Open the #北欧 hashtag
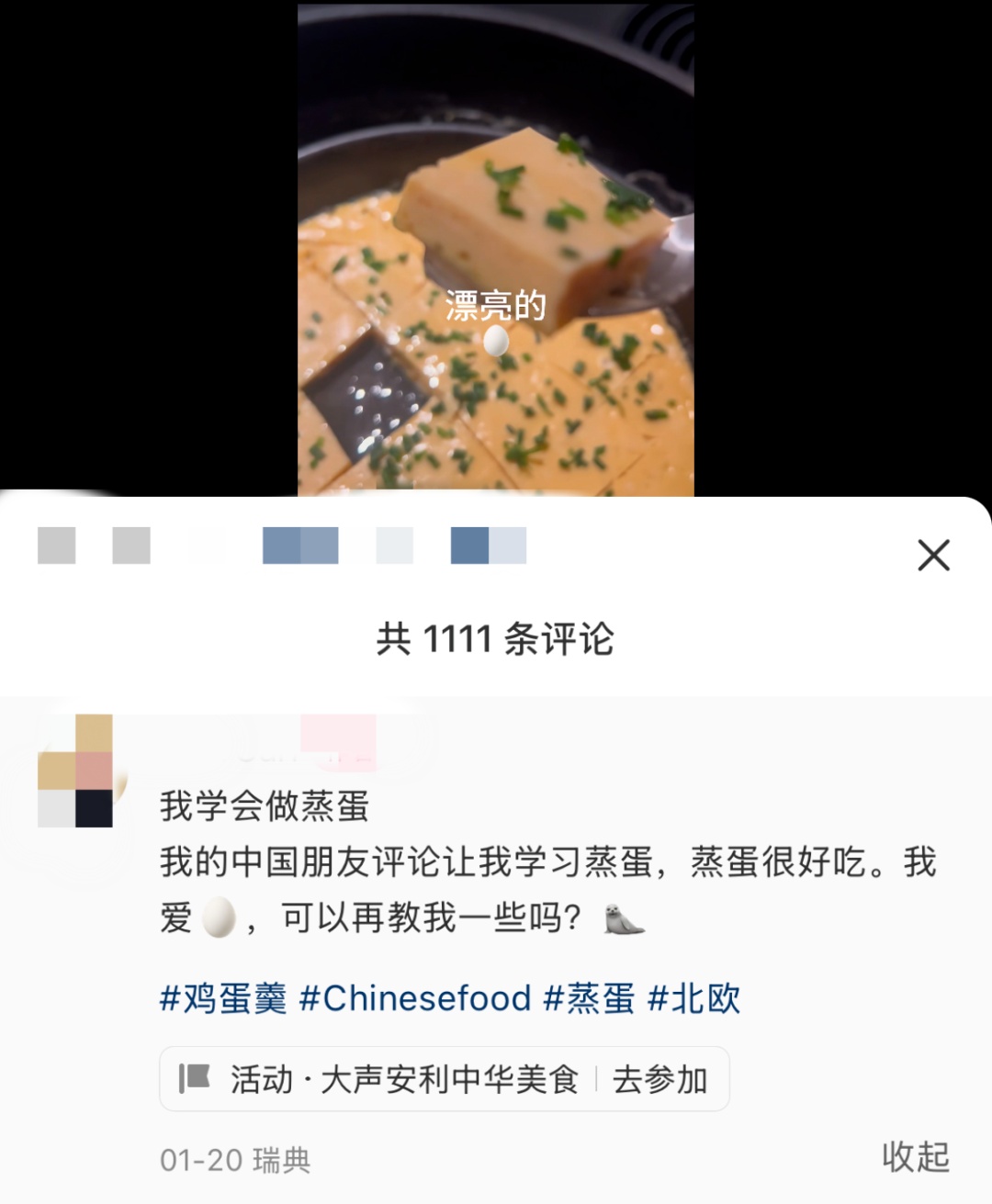992x1204 pixels. (694, 998)
